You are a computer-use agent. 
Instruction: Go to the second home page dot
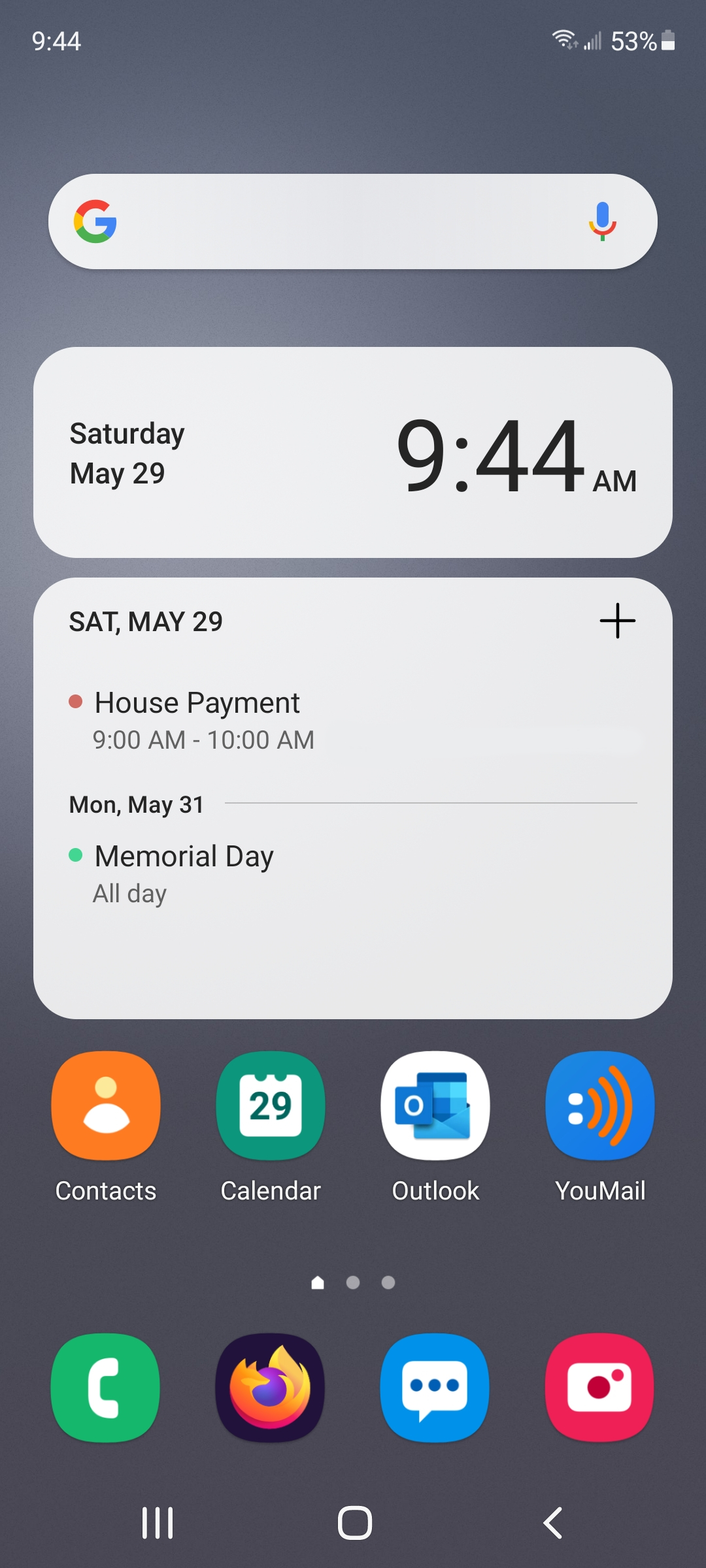tap(353, 1282)
